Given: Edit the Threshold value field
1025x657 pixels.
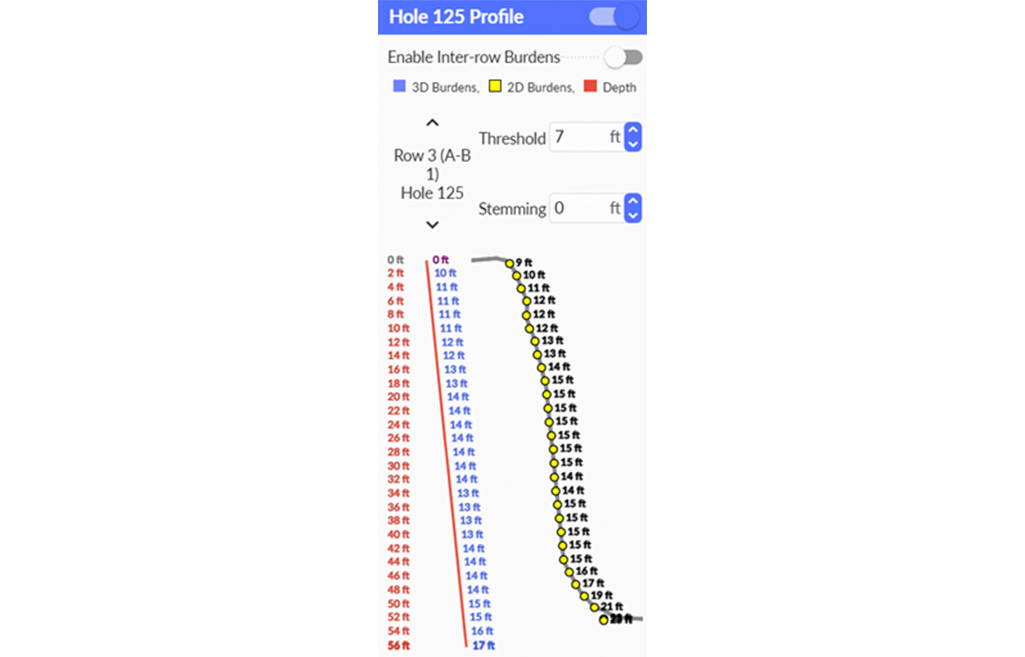Looking at the screenshot, I should point(578,138).
